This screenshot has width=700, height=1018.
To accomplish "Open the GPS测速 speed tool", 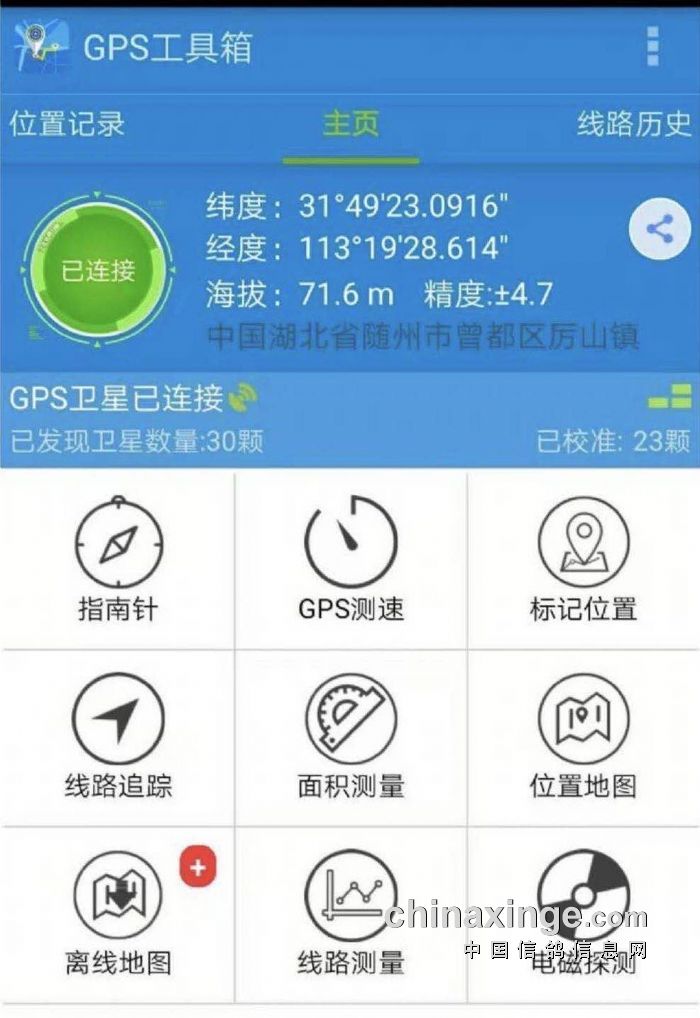I will [x=351, y=560].
